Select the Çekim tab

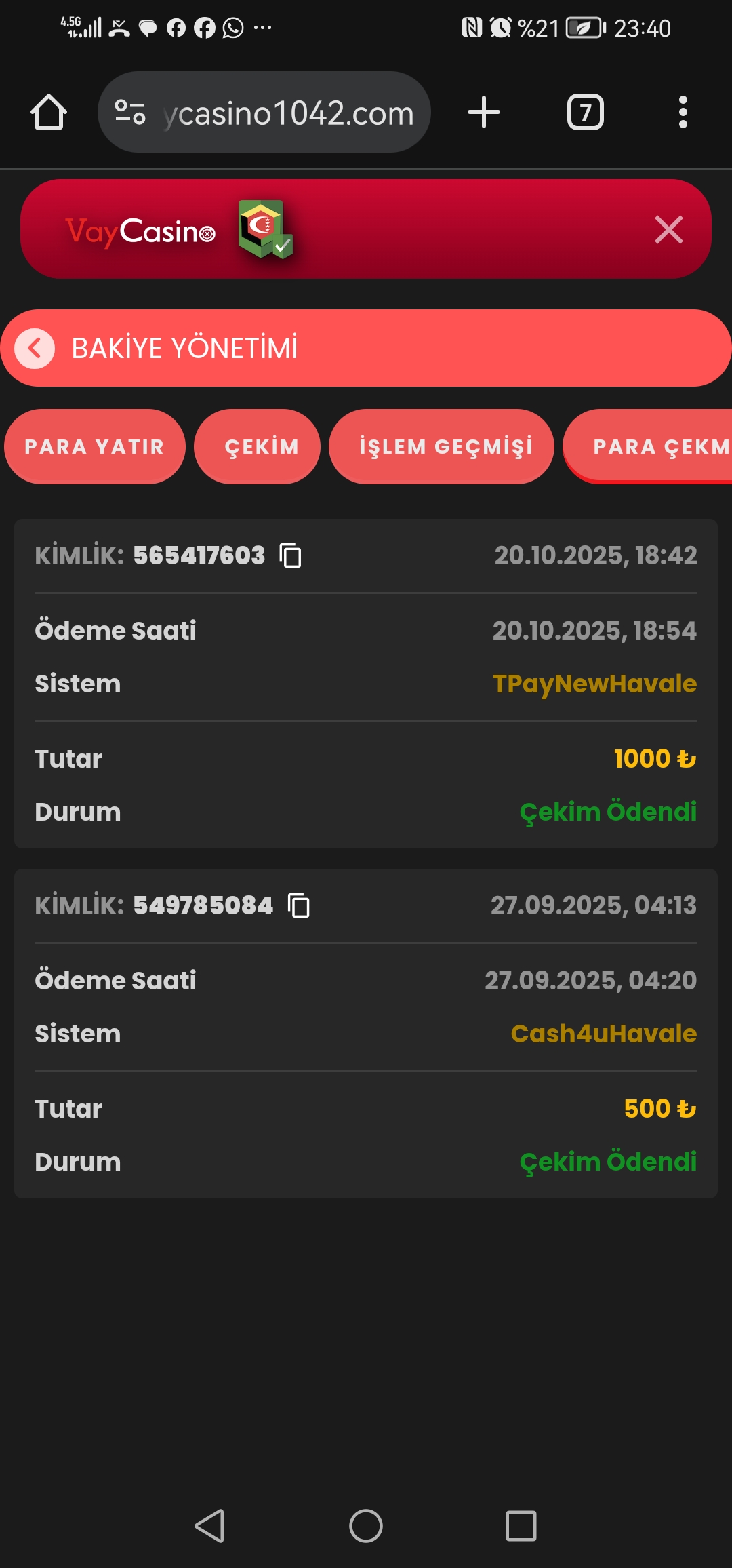tap(262, 446)
